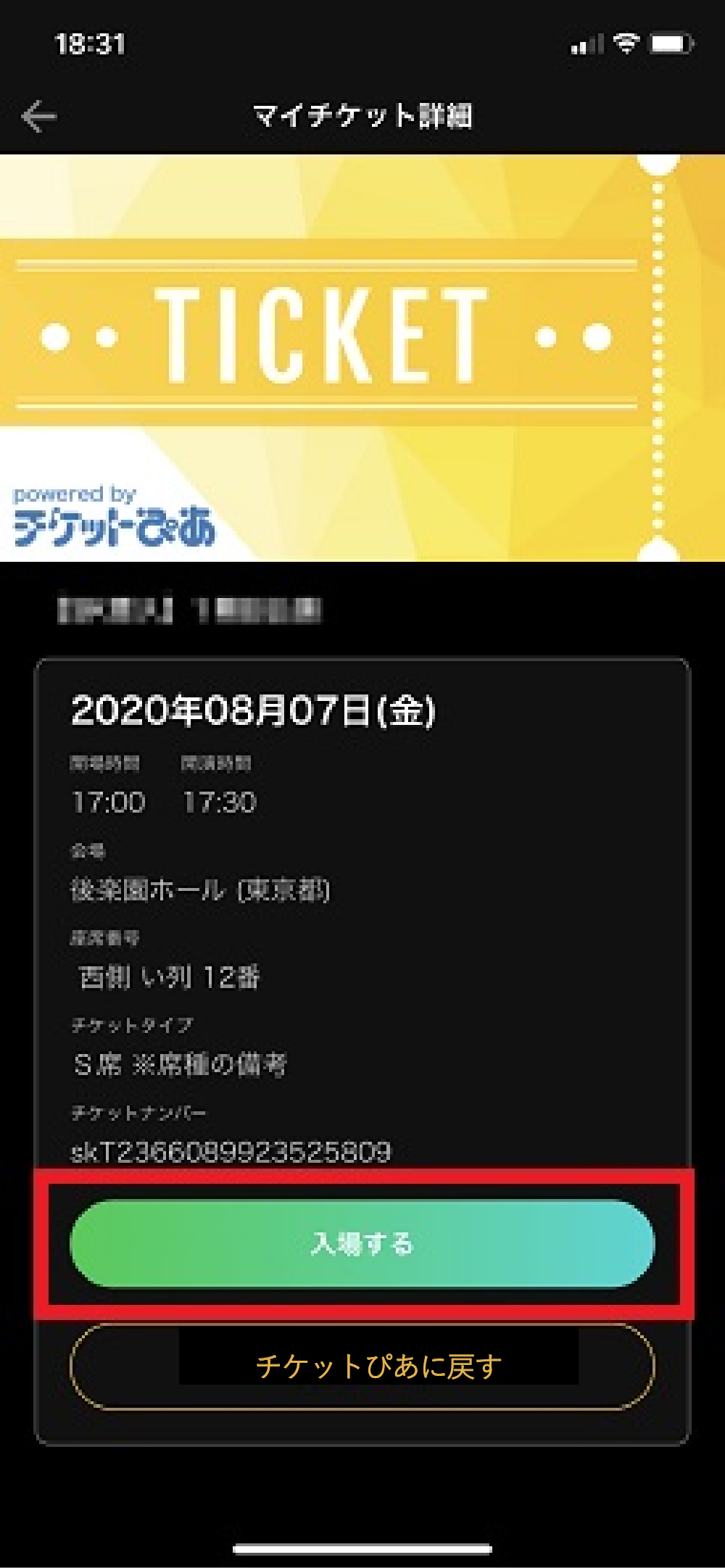Screen dimensions: 725x1568
Task: Go back using the arrow icon
Action: [38, 117]
